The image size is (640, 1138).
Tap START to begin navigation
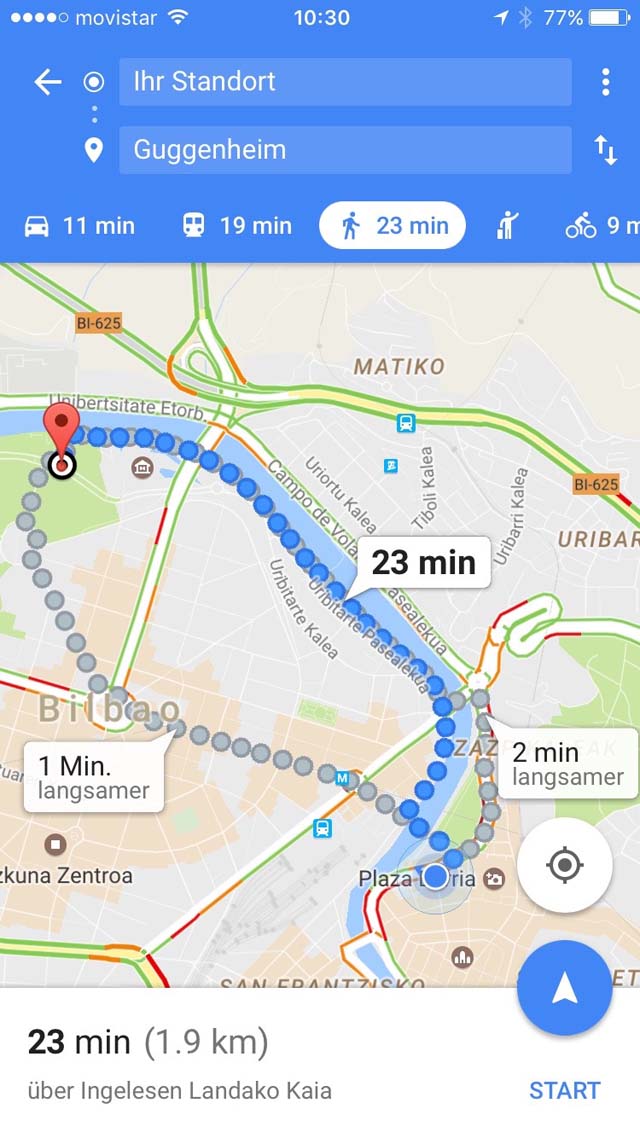click(565, 1090)
